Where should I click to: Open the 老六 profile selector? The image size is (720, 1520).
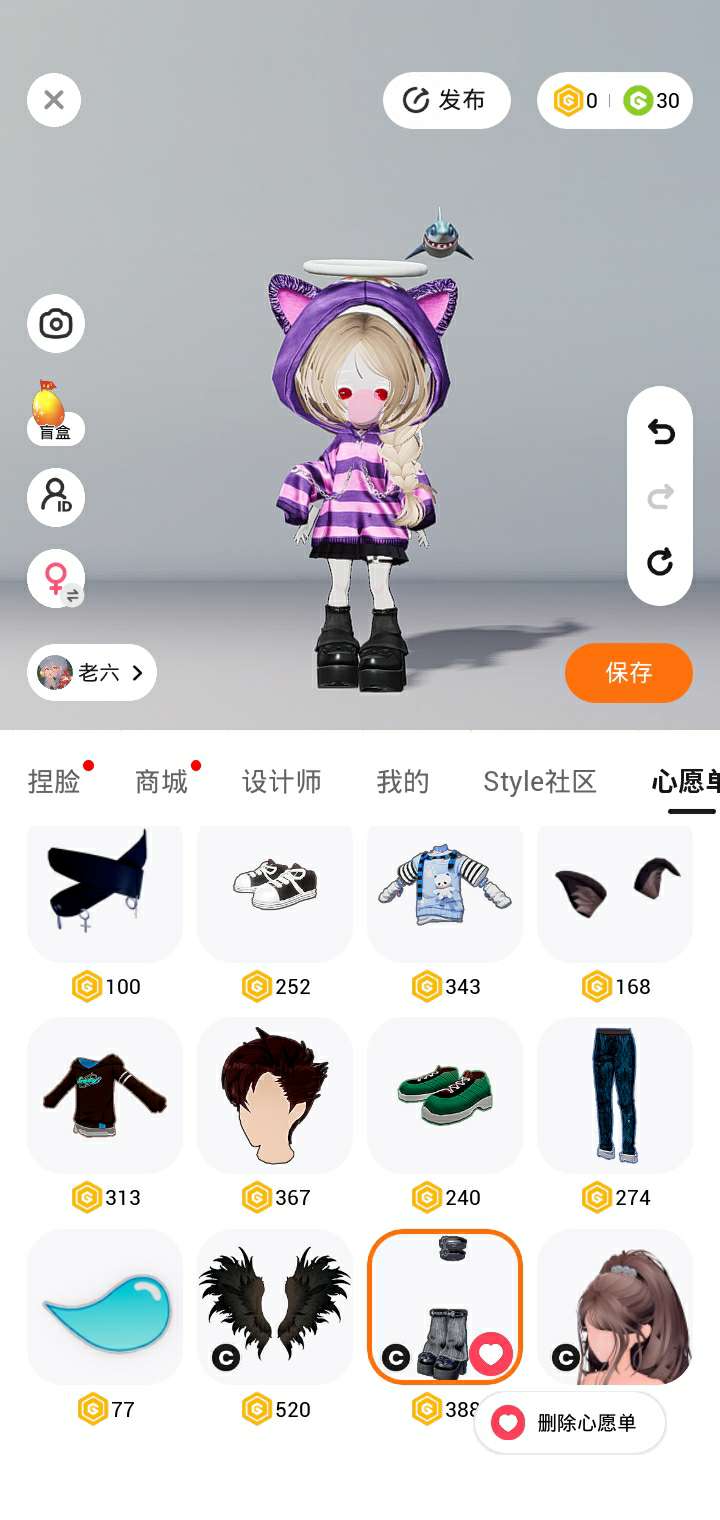tap(92, 673)
